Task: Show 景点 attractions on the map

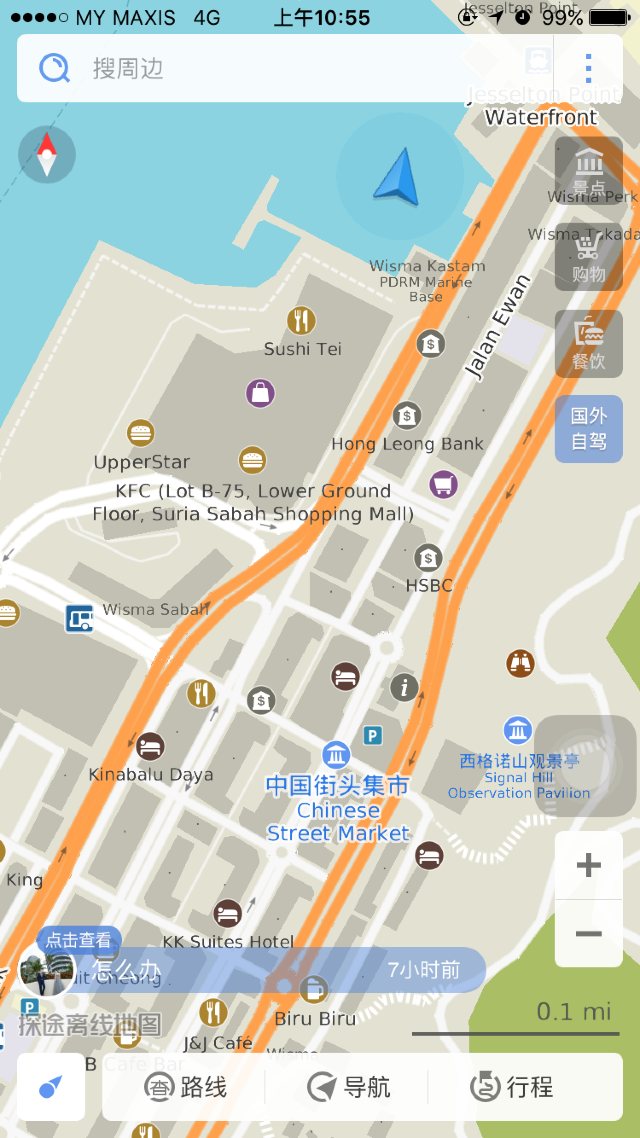Action: [588, 171]
